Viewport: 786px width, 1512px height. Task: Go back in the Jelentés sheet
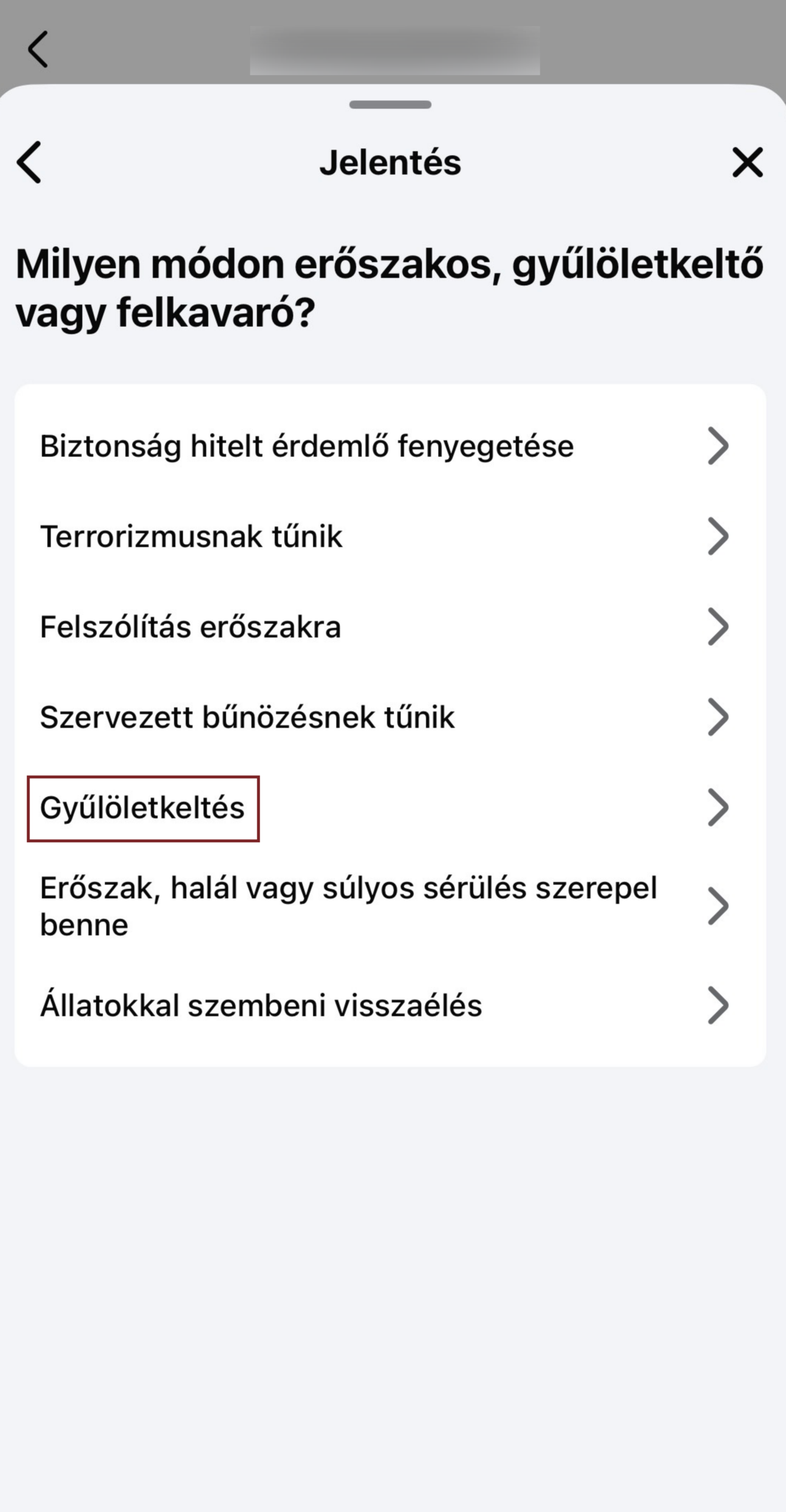(x=30, y=162)
